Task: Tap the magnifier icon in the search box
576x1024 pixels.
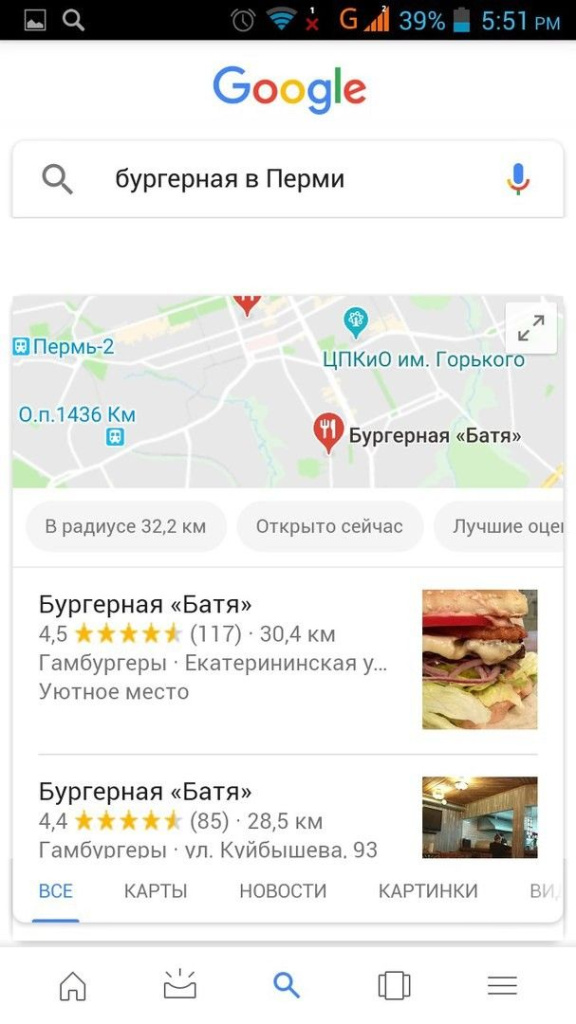Action: pos(57,179)
